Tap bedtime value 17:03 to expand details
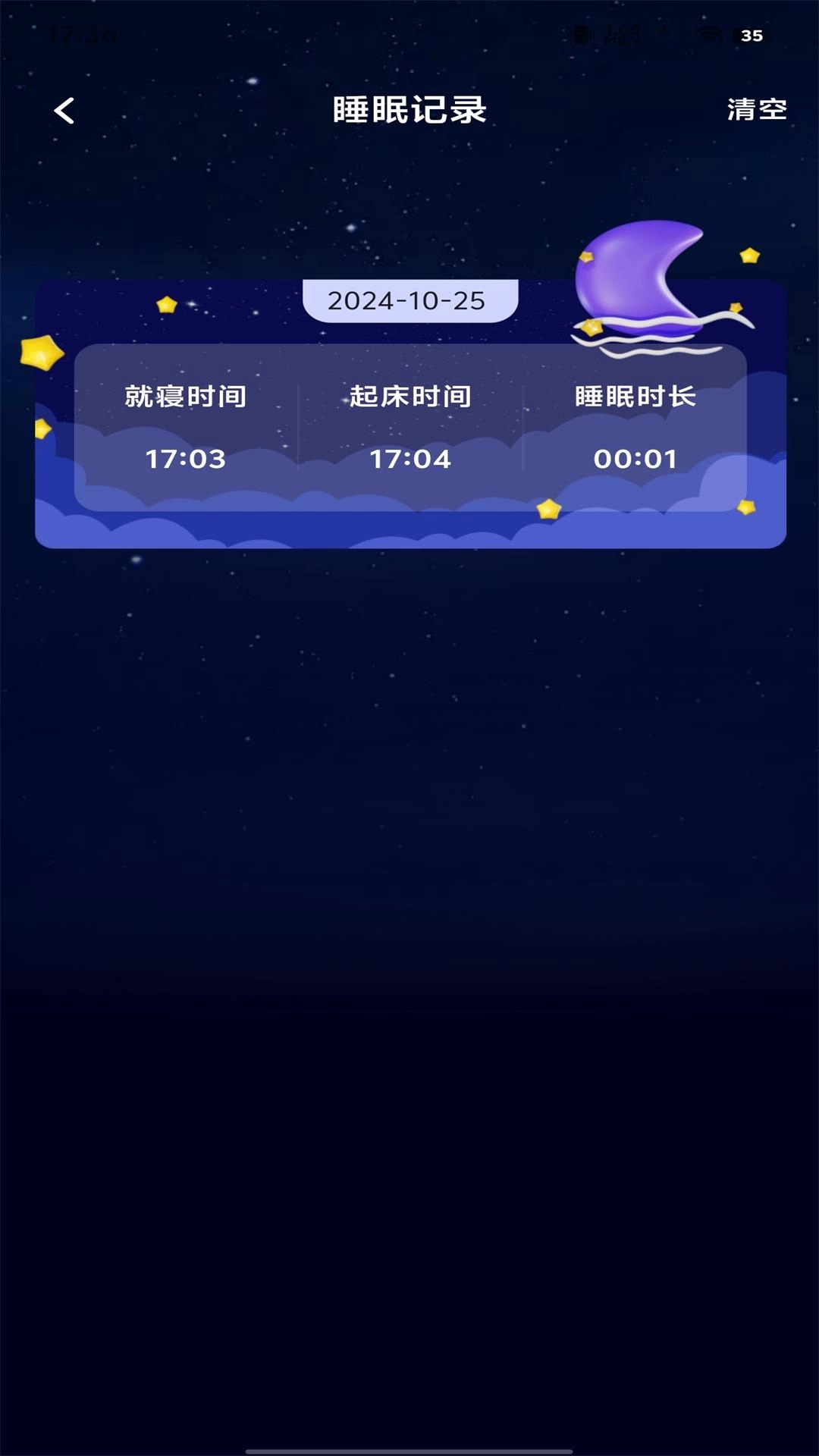The width and height of the screenshot is (819, 1456). (185, 458)
